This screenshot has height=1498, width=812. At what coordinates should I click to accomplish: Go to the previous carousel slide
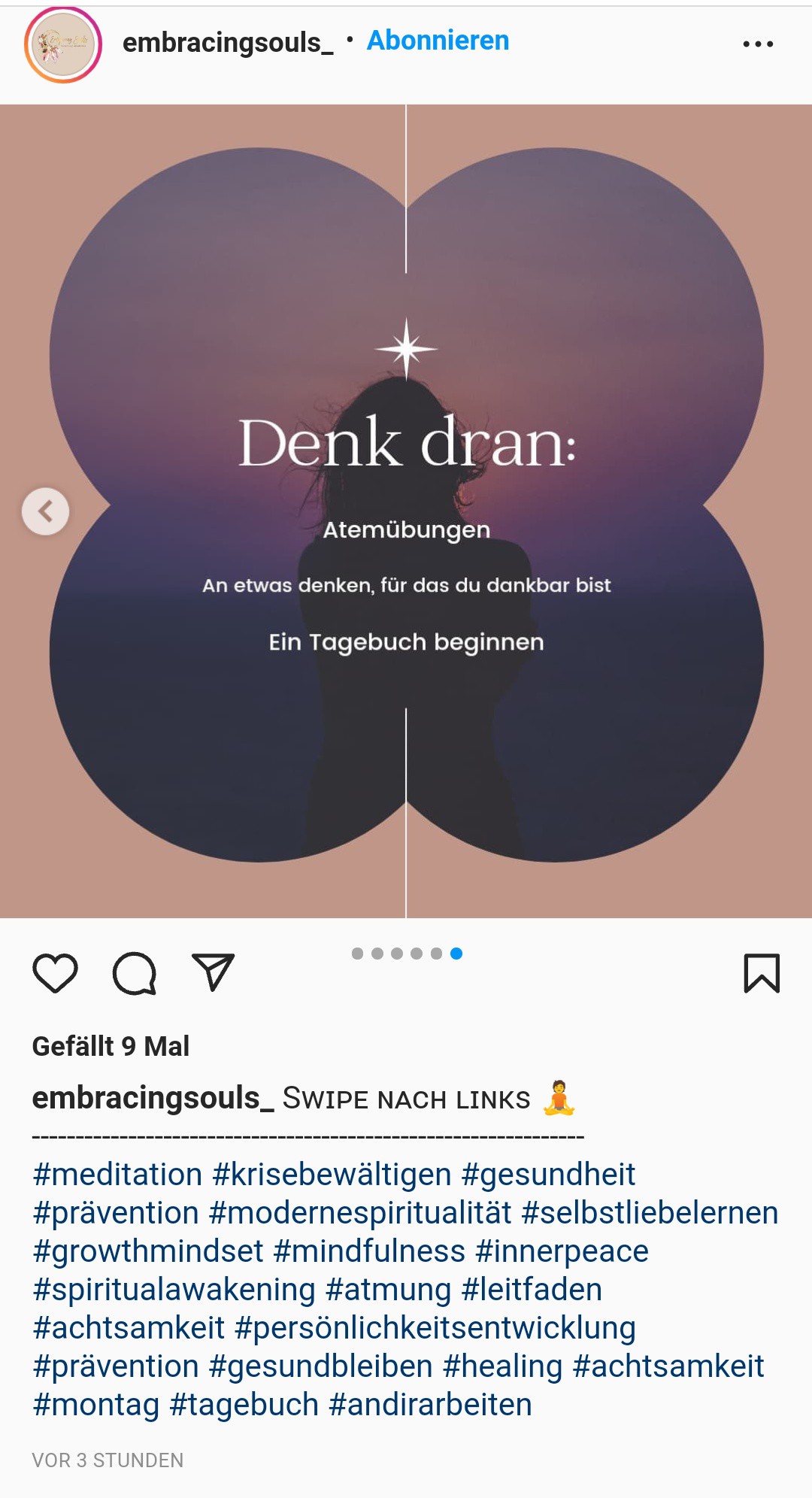click(x=46, y=511)
